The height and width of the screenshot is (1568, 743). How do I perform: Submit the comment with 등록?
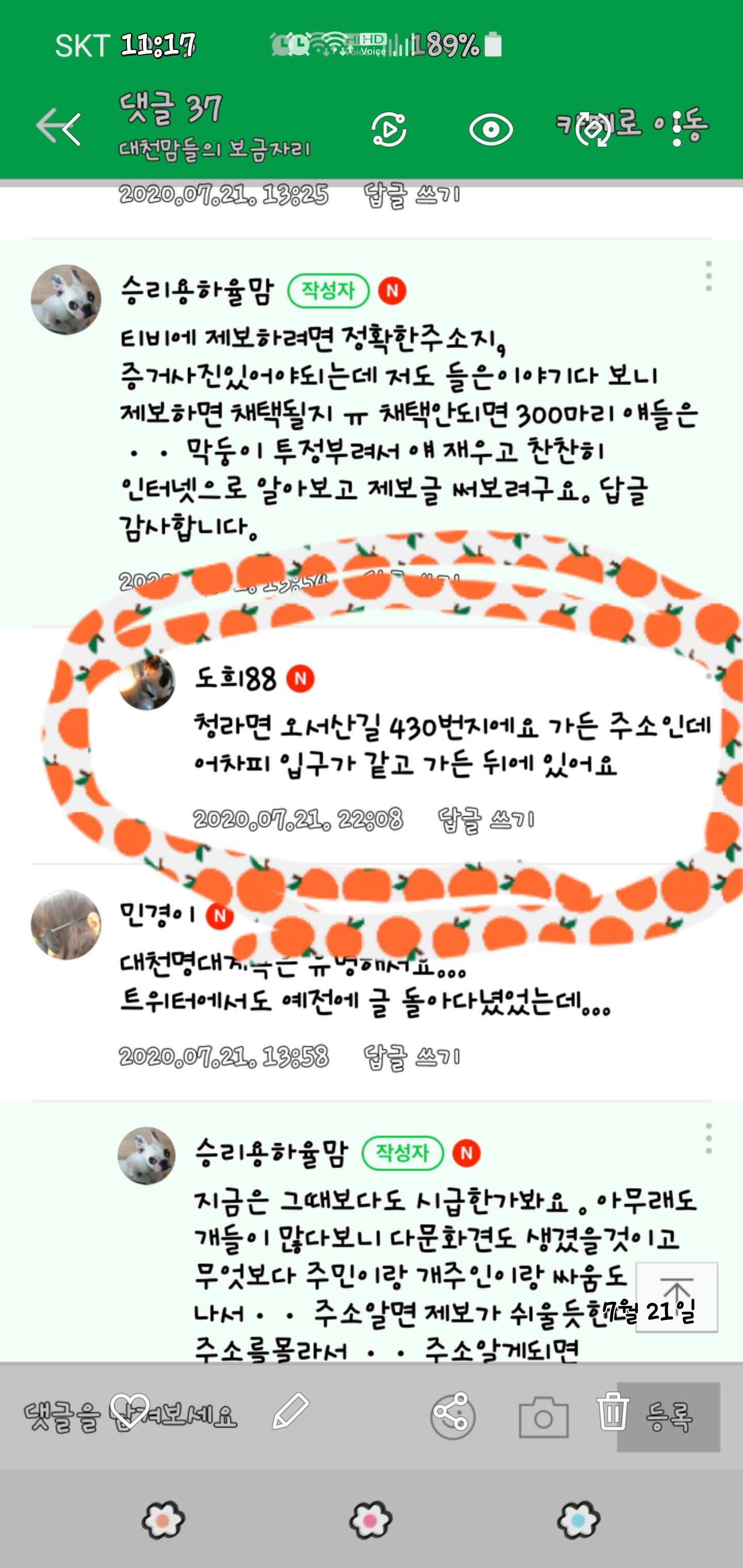[x=669, y=1418]
